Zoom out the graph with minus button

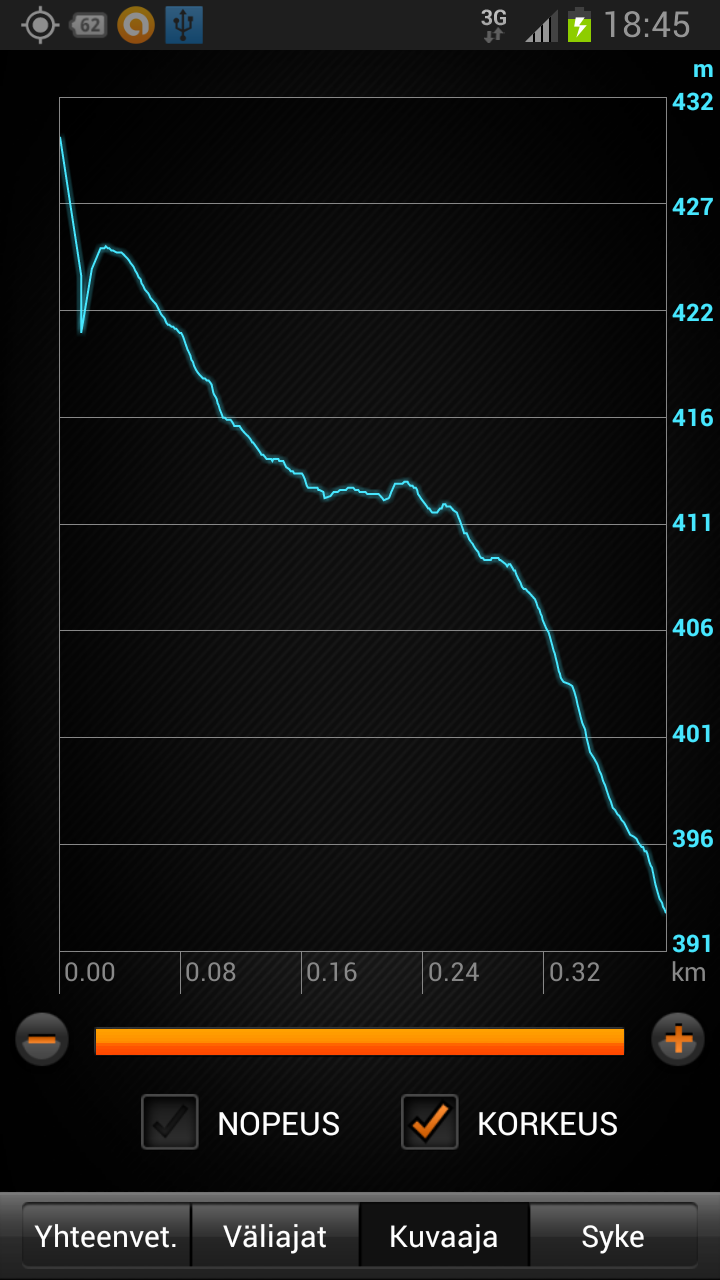42,1040
